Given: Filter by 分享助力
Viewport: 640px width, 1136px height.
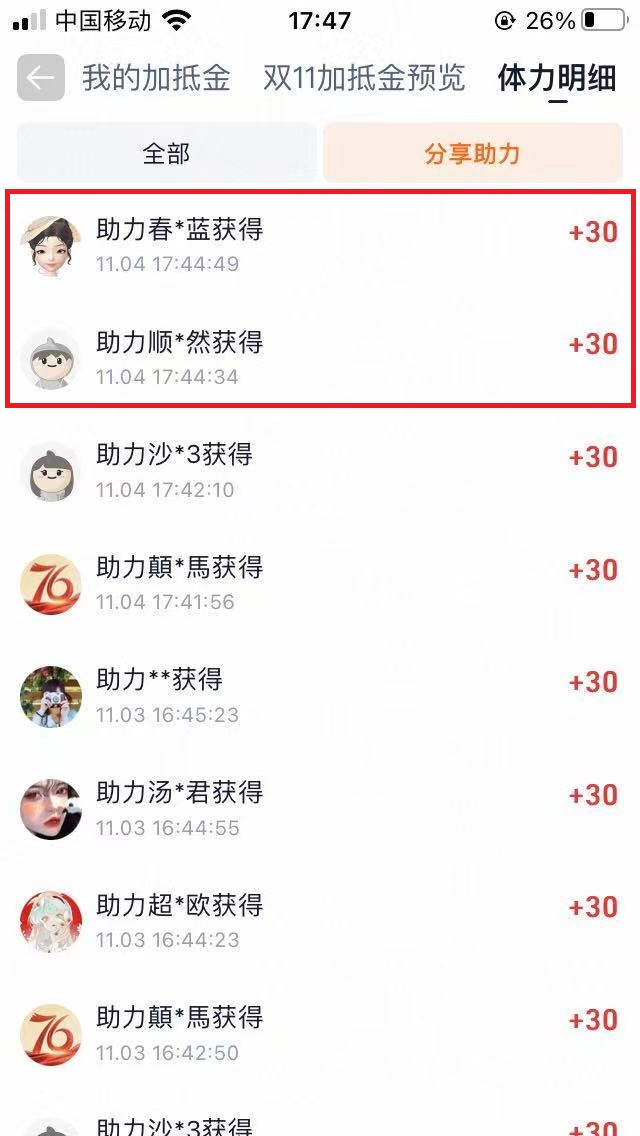Looking at the screenshot, I should (472, 153).
